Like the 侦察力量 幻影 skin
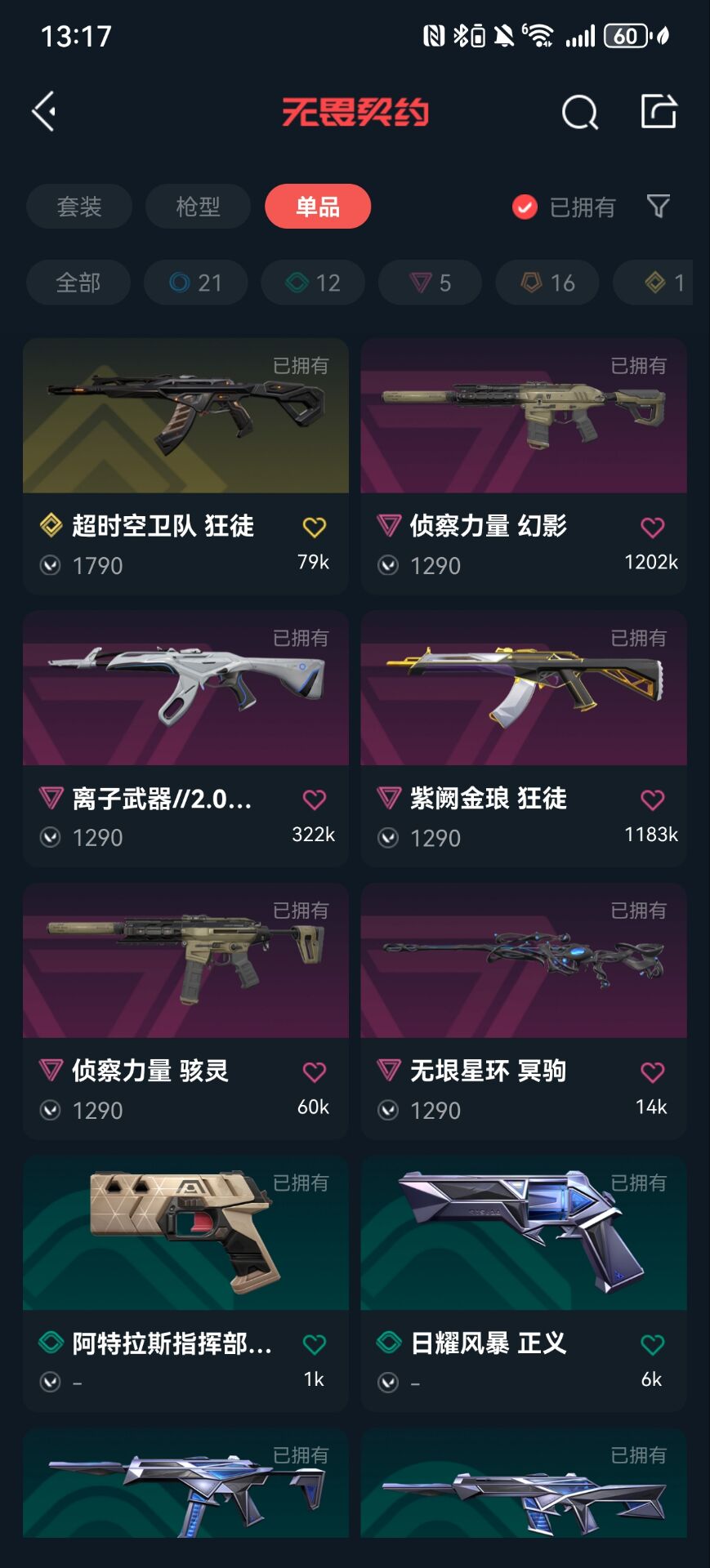This screenshot has height=1568, width=710. coord(652,528)
